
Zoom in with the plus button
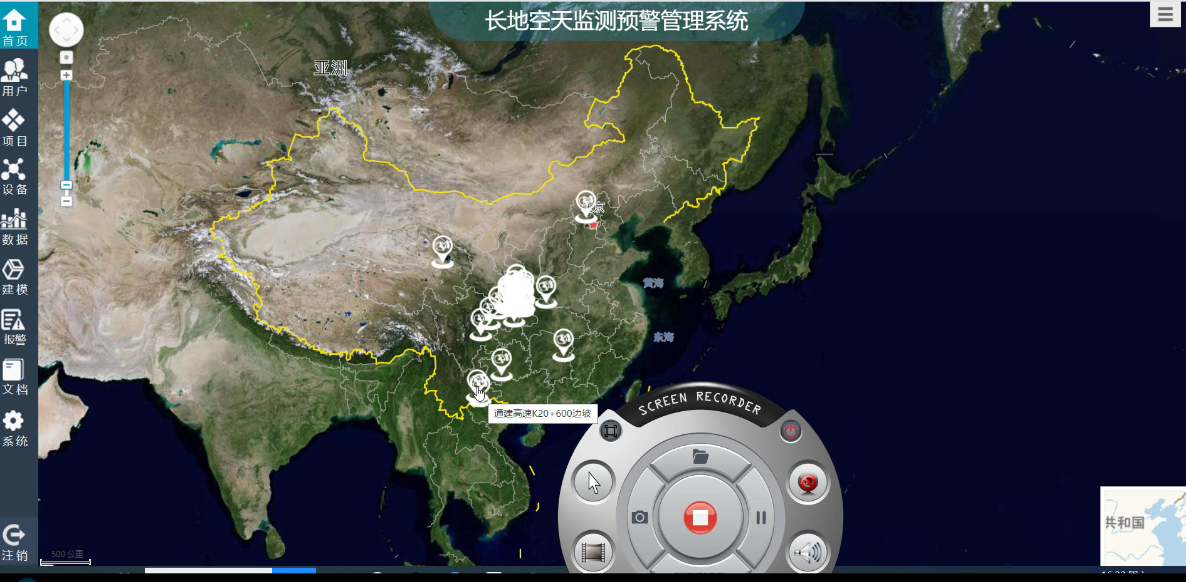pyautogui.click(x=66, y=75)
